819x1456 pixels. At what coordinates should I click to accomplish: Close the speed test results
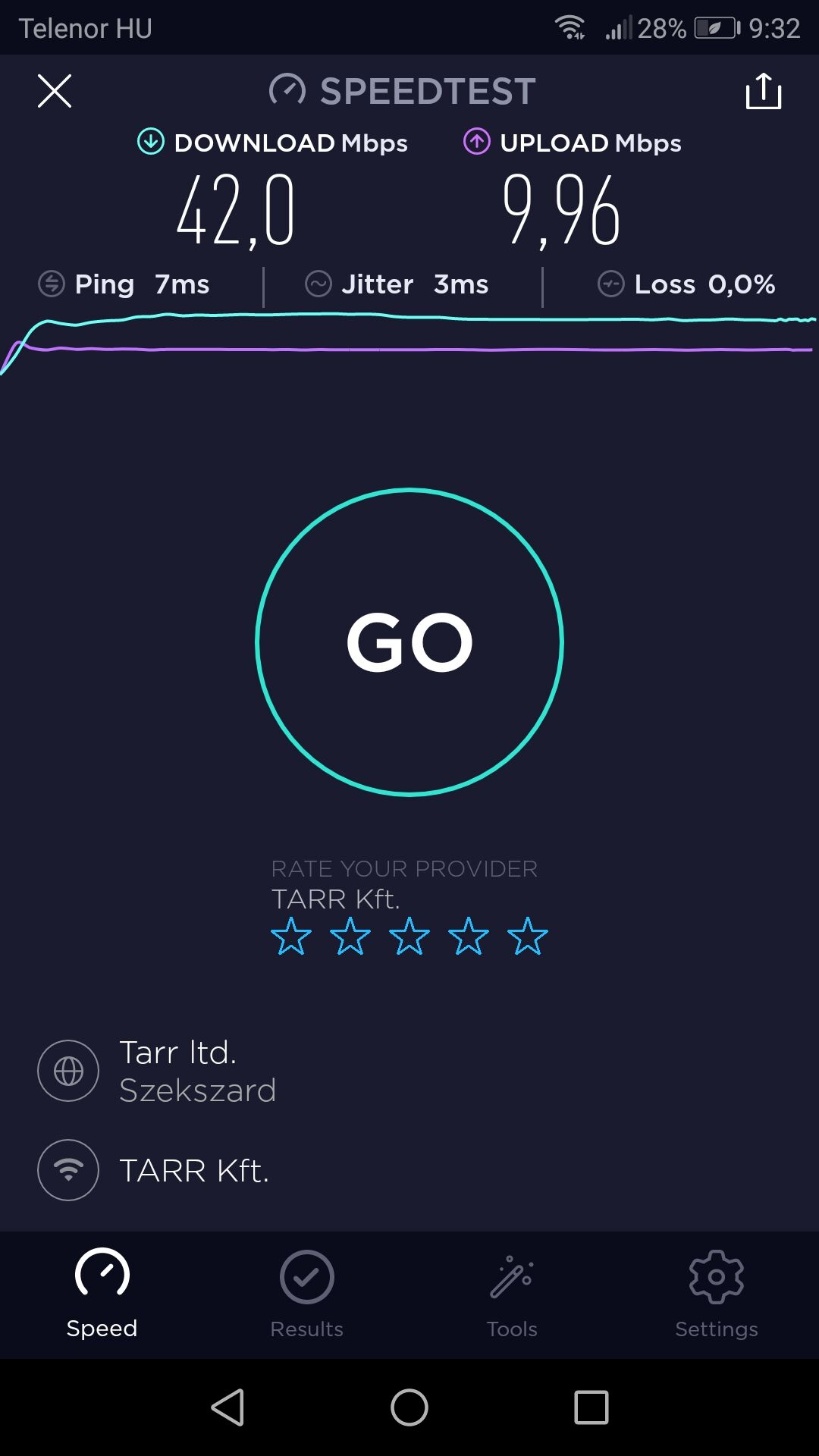[x=55, y=91]
